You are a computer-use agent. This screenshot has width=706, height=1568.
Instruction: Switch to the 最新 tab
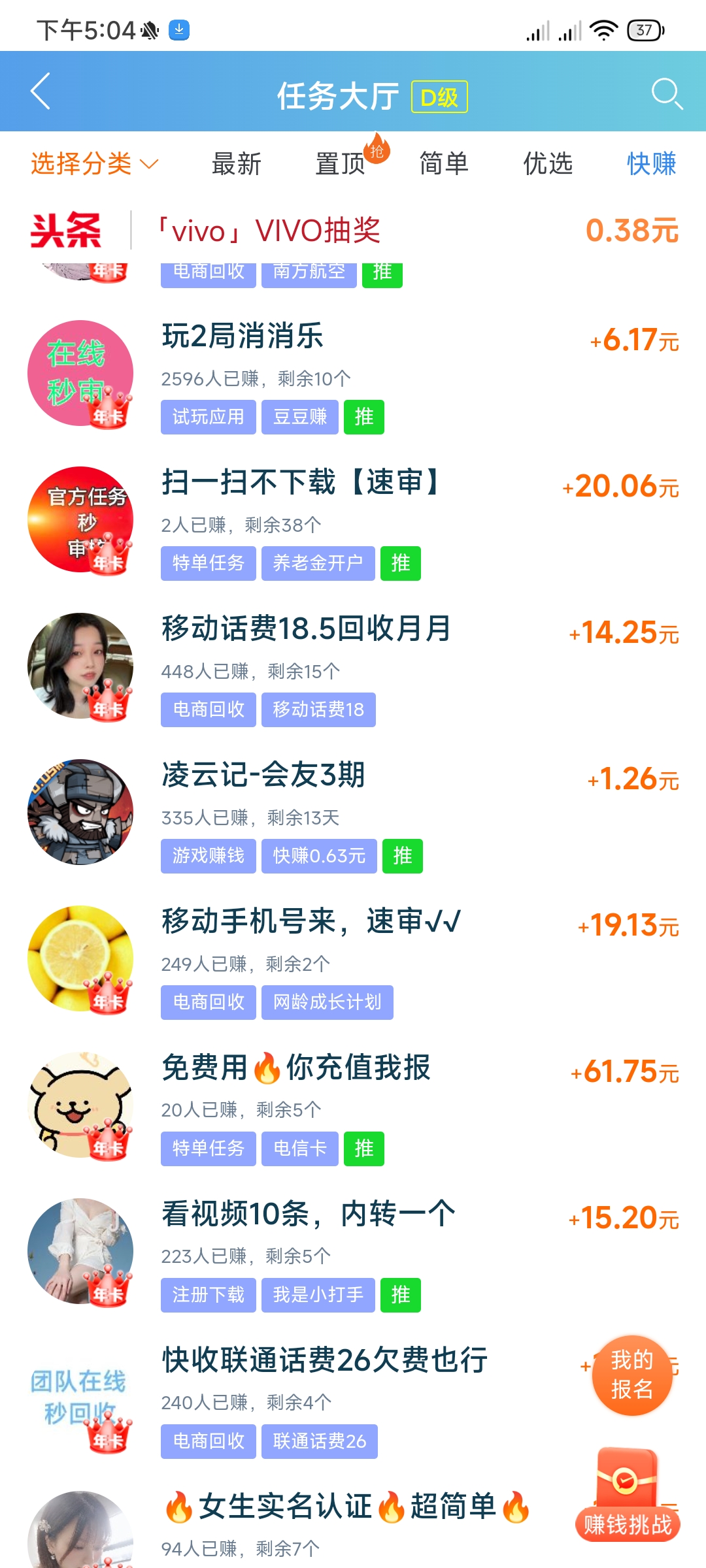click(x=236, y=163)
